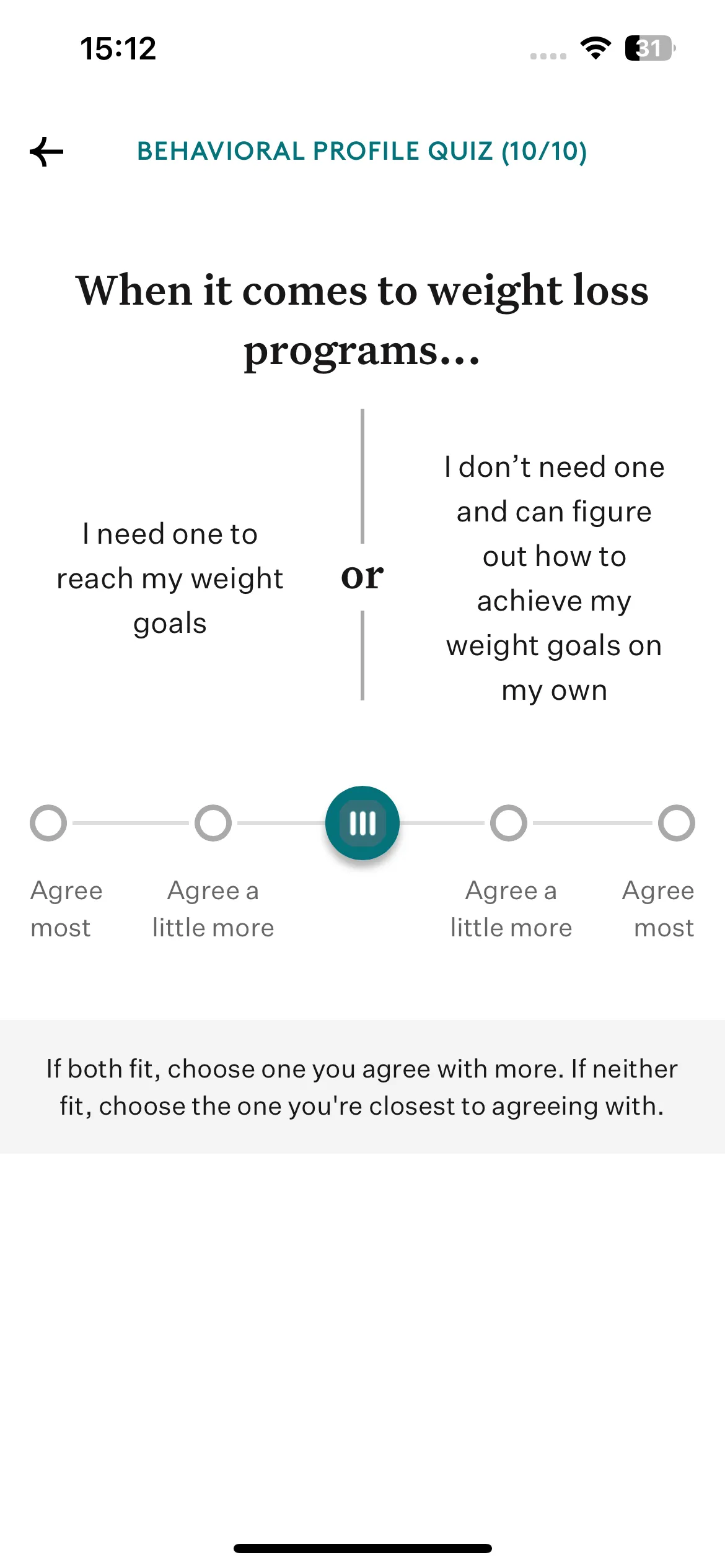The height and width of the screenshot is (1568, 725).
Task: Tap the teal center slider handle
Action: [362, 823]
